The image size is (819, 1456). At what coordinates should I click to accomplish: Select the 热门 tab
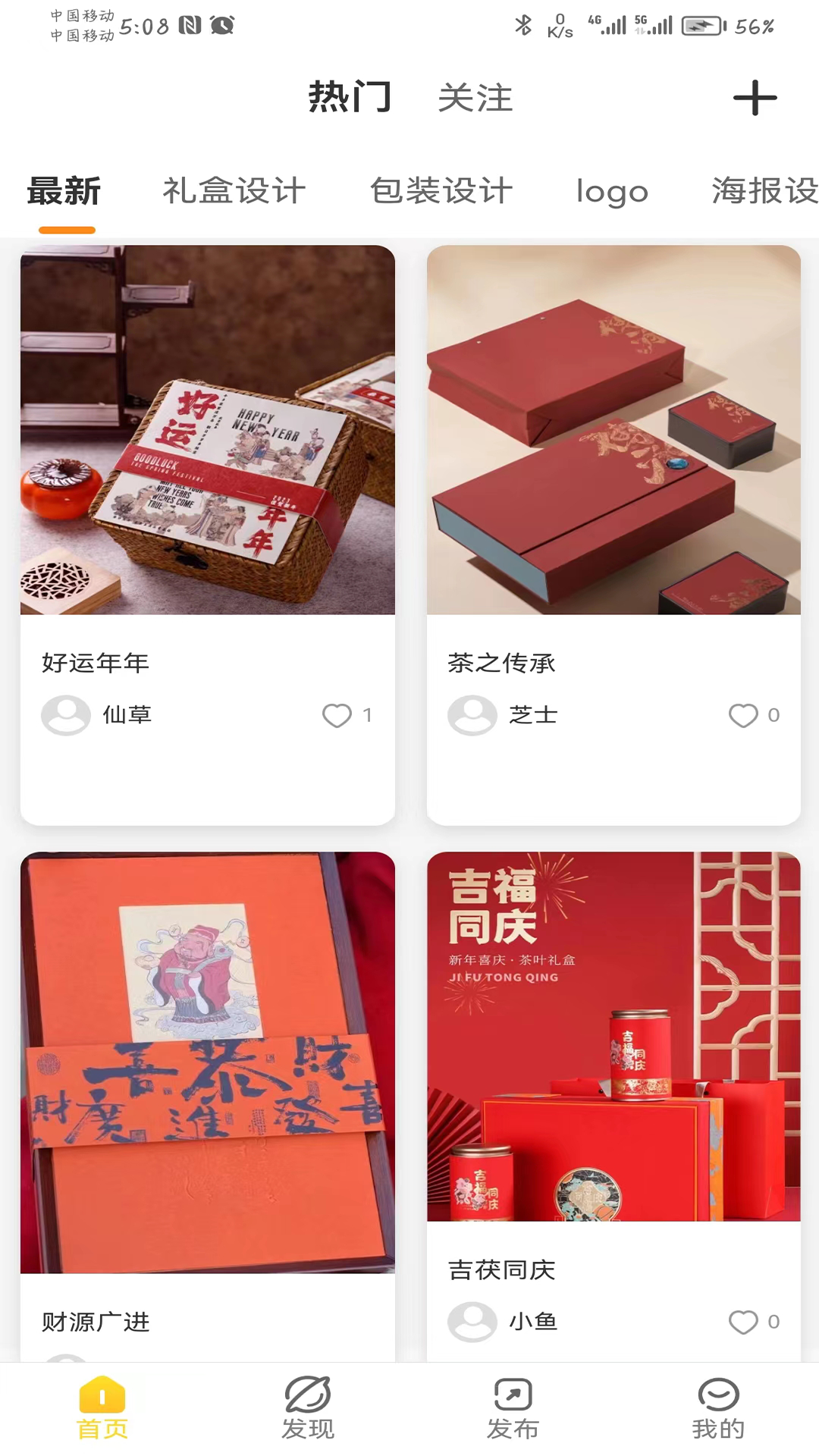coord(350,98)
